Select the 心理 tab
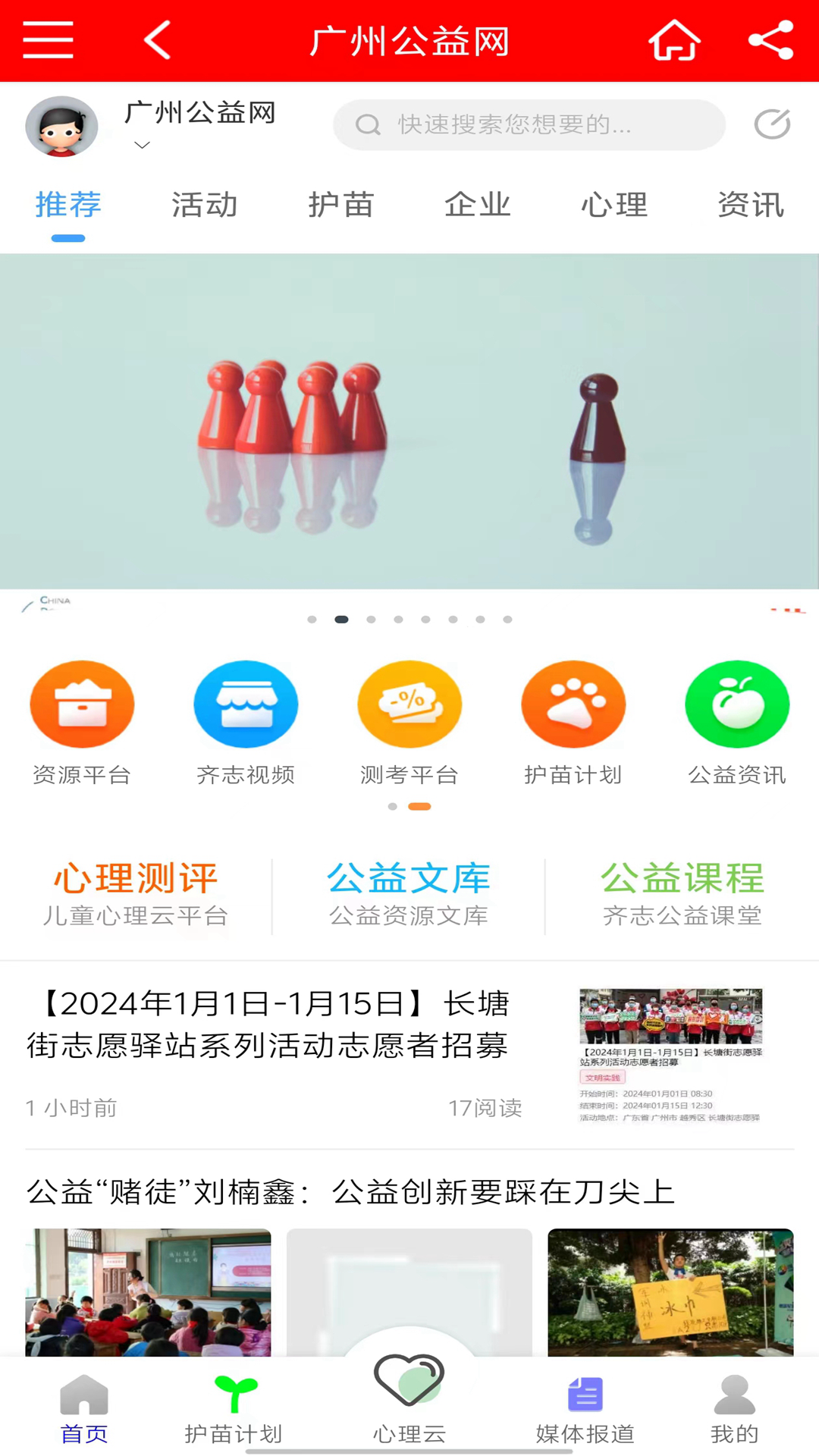819x1456 pixels. pos(614,206)
